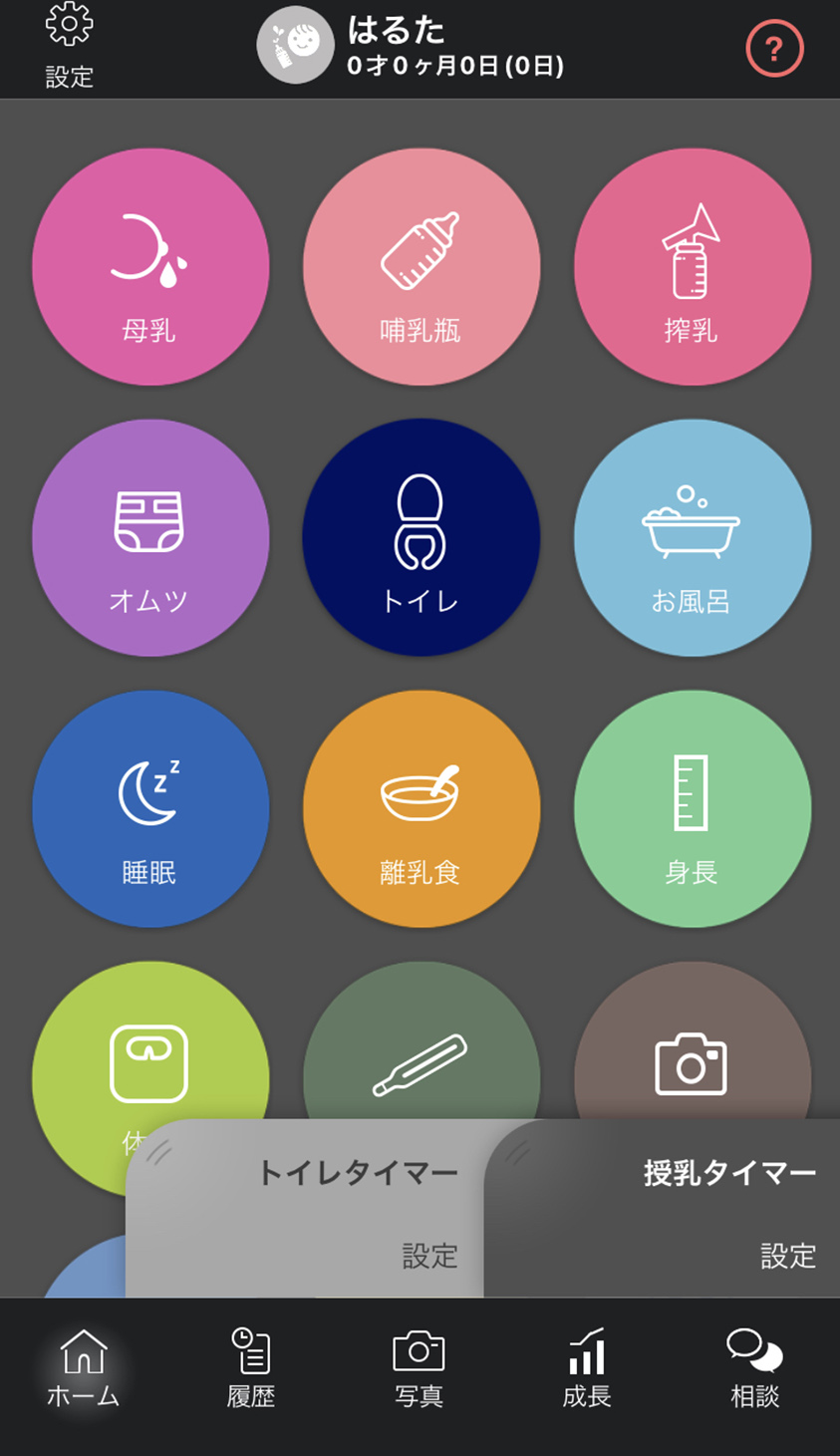Open 設定 on 授乳タイマー card

(x=788, y=1256)
